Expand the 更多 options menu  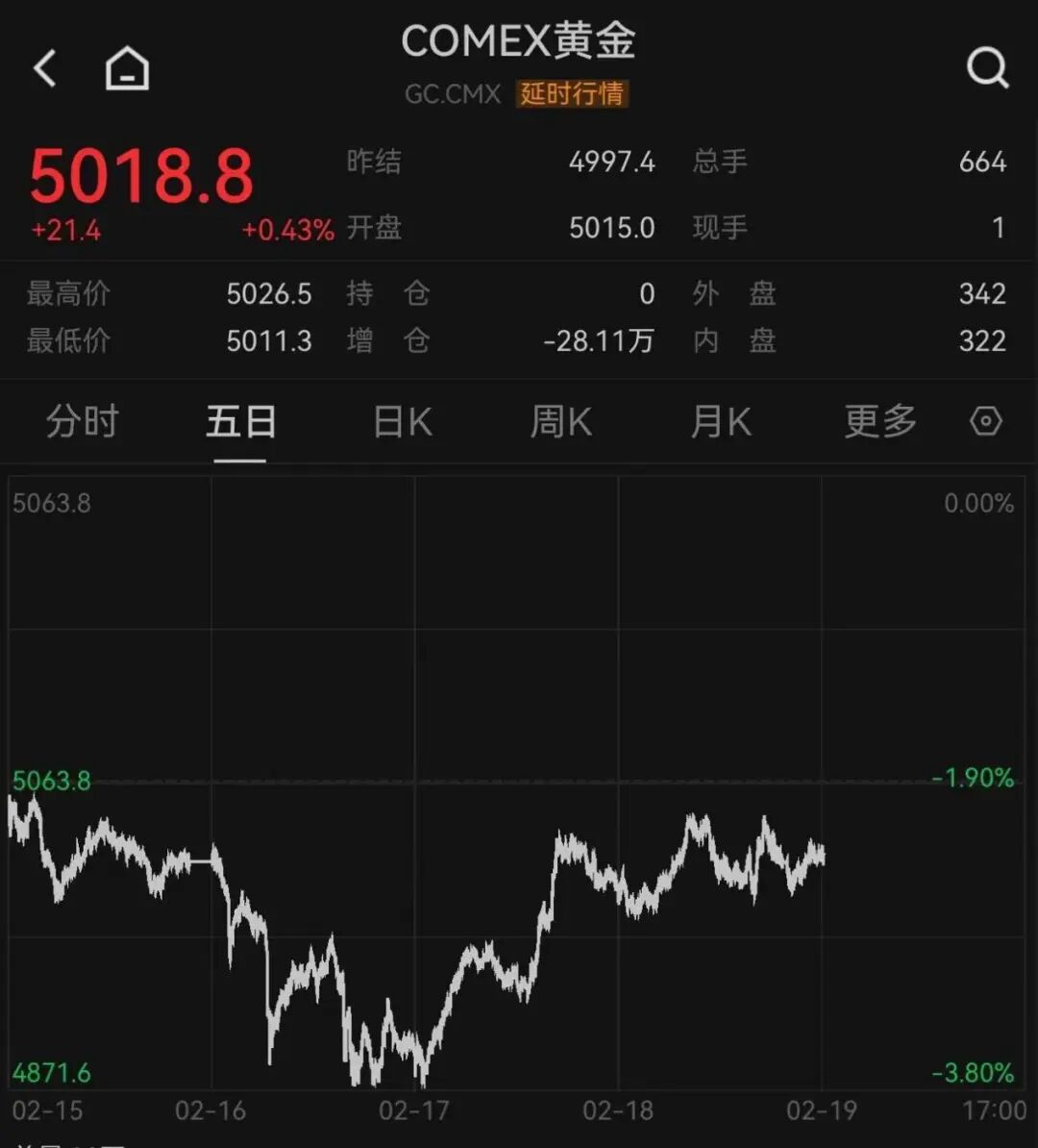pos(878,421)
